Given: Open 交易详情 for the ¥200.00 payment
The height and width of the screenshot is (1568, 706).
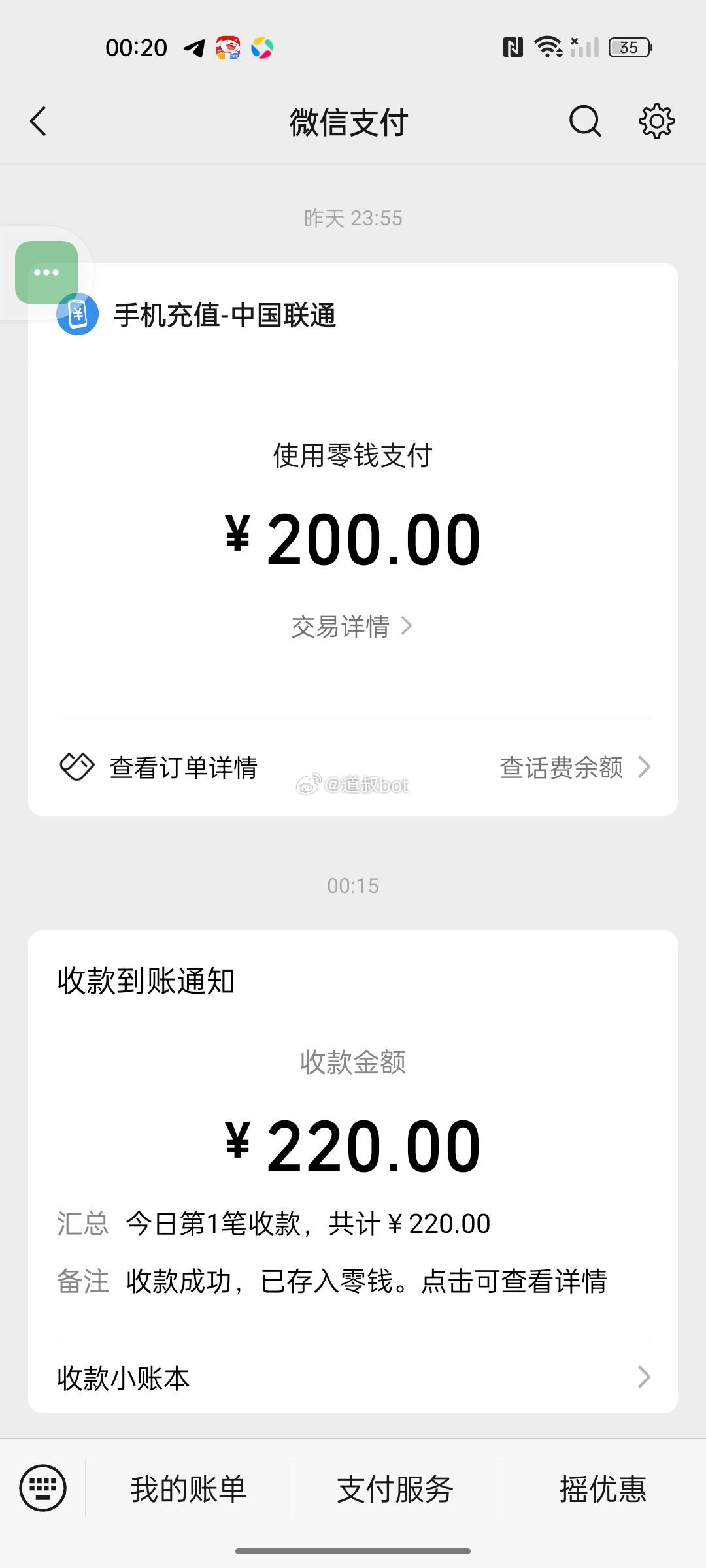Looking at the screenshot, I should click(352, 627).
